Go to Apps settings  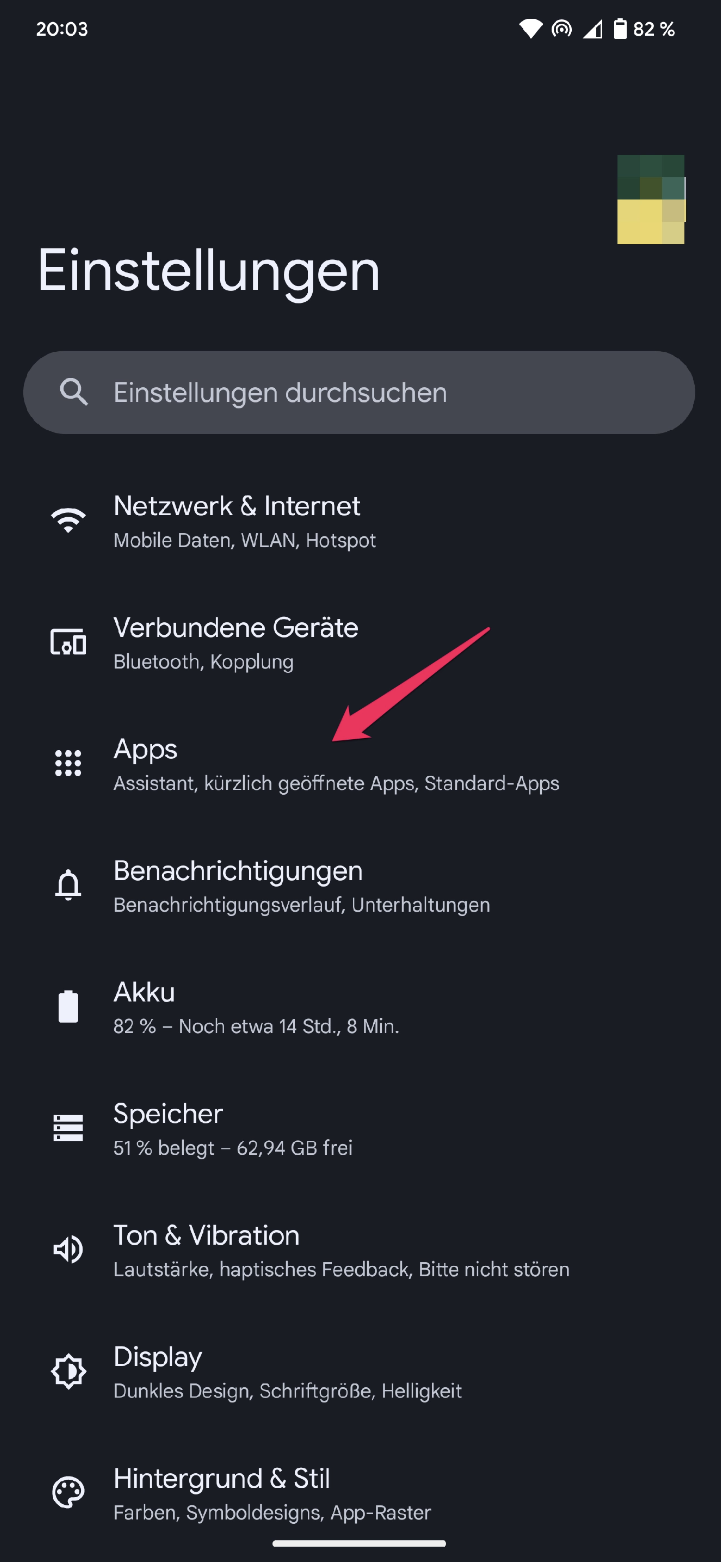[x=361, y=764]
